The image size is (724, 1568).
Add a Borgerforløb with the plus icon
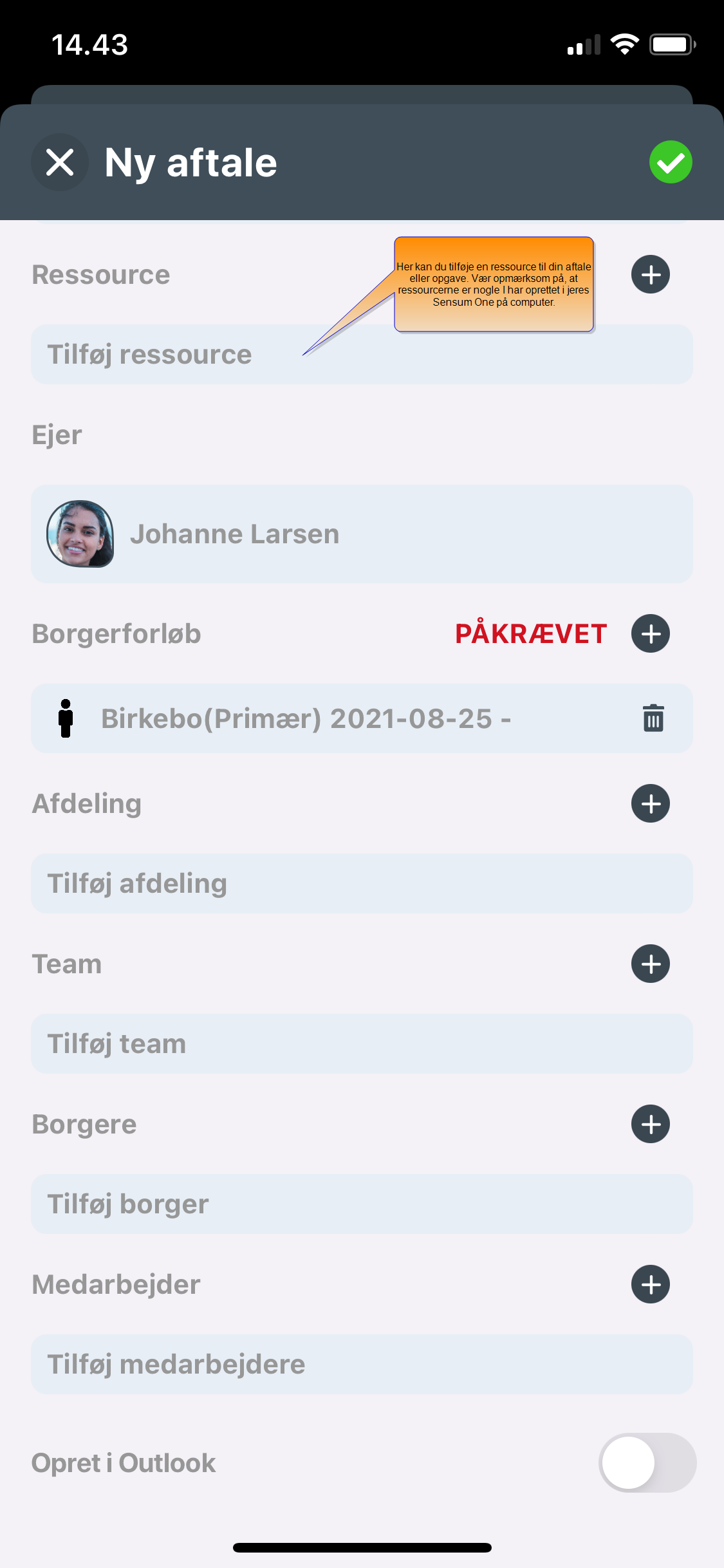pos(651,634)
